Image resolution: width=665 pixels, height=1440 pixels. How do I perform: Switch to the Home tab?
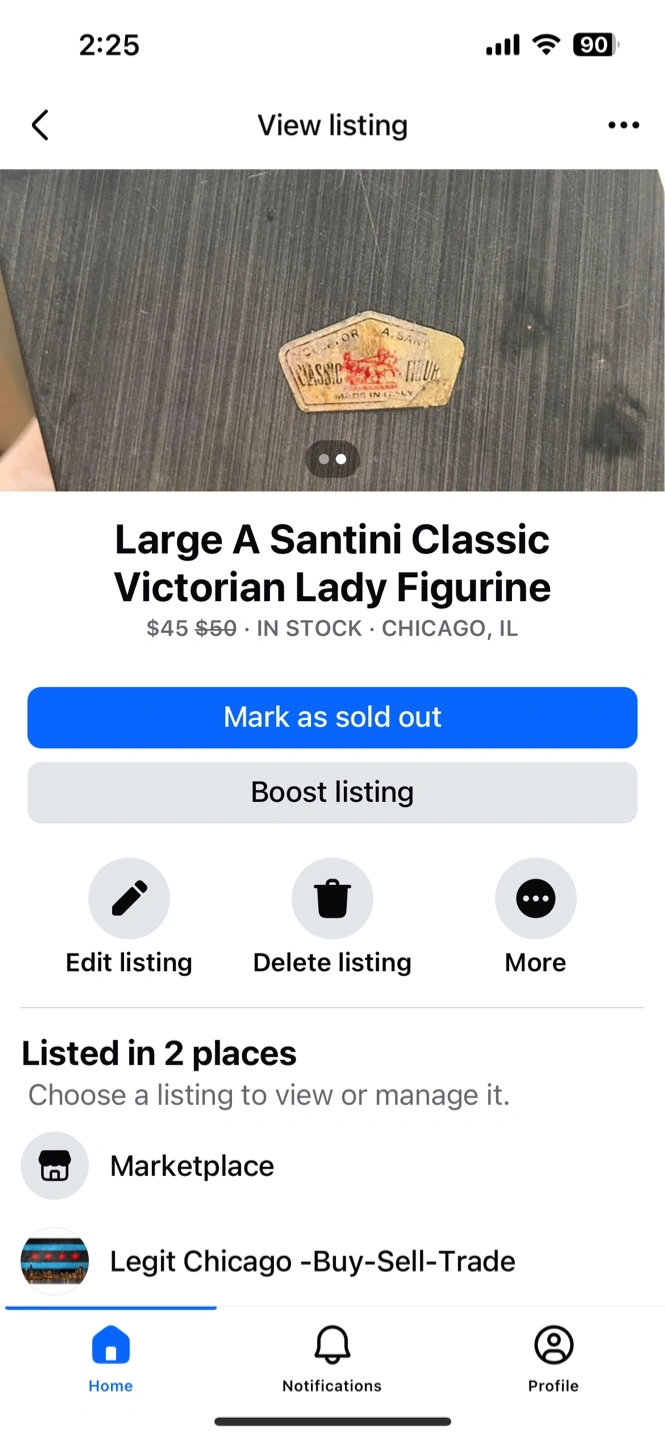click(111, 1358)
